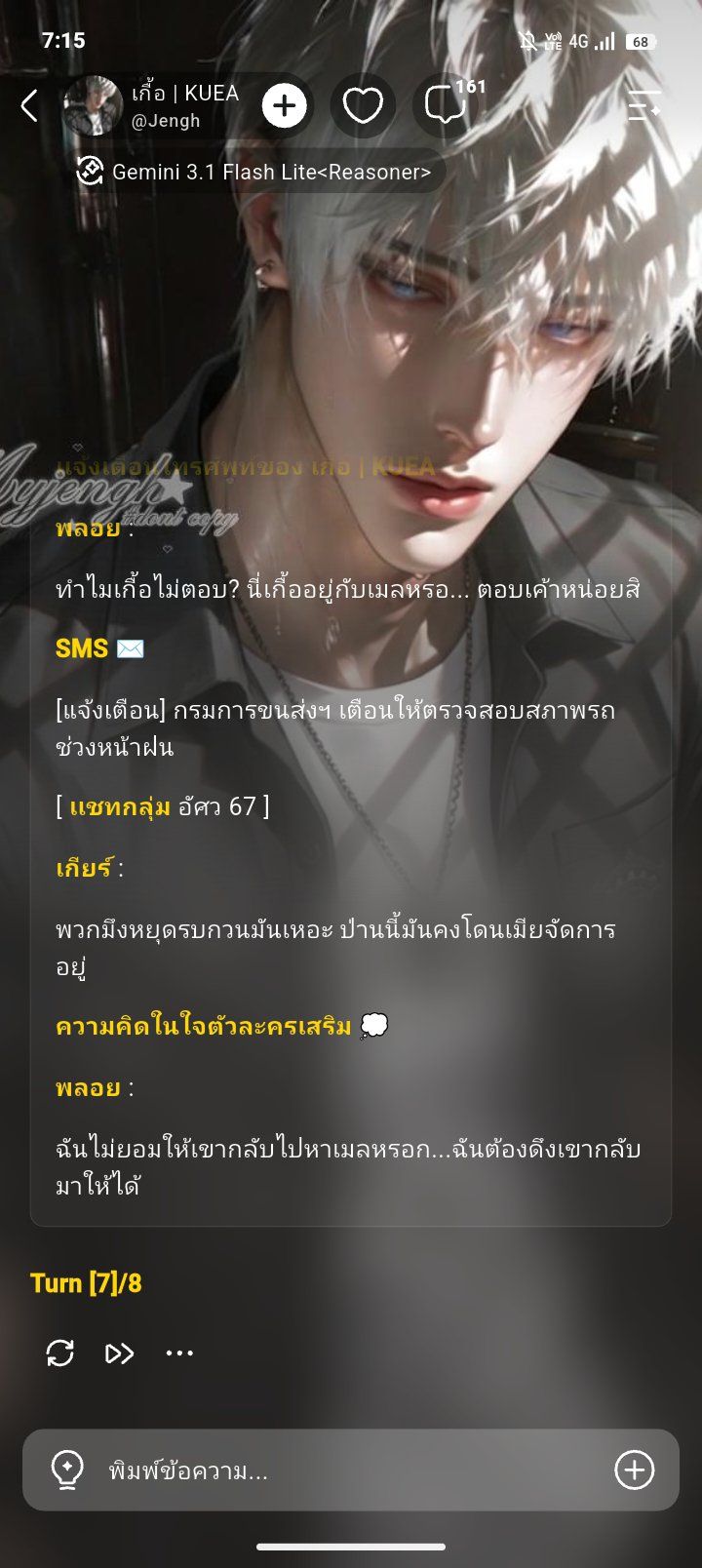The width and height of the screenshot is (702, 1568).
Task: Go back with the top-left arrow
Action: [30, 105]
